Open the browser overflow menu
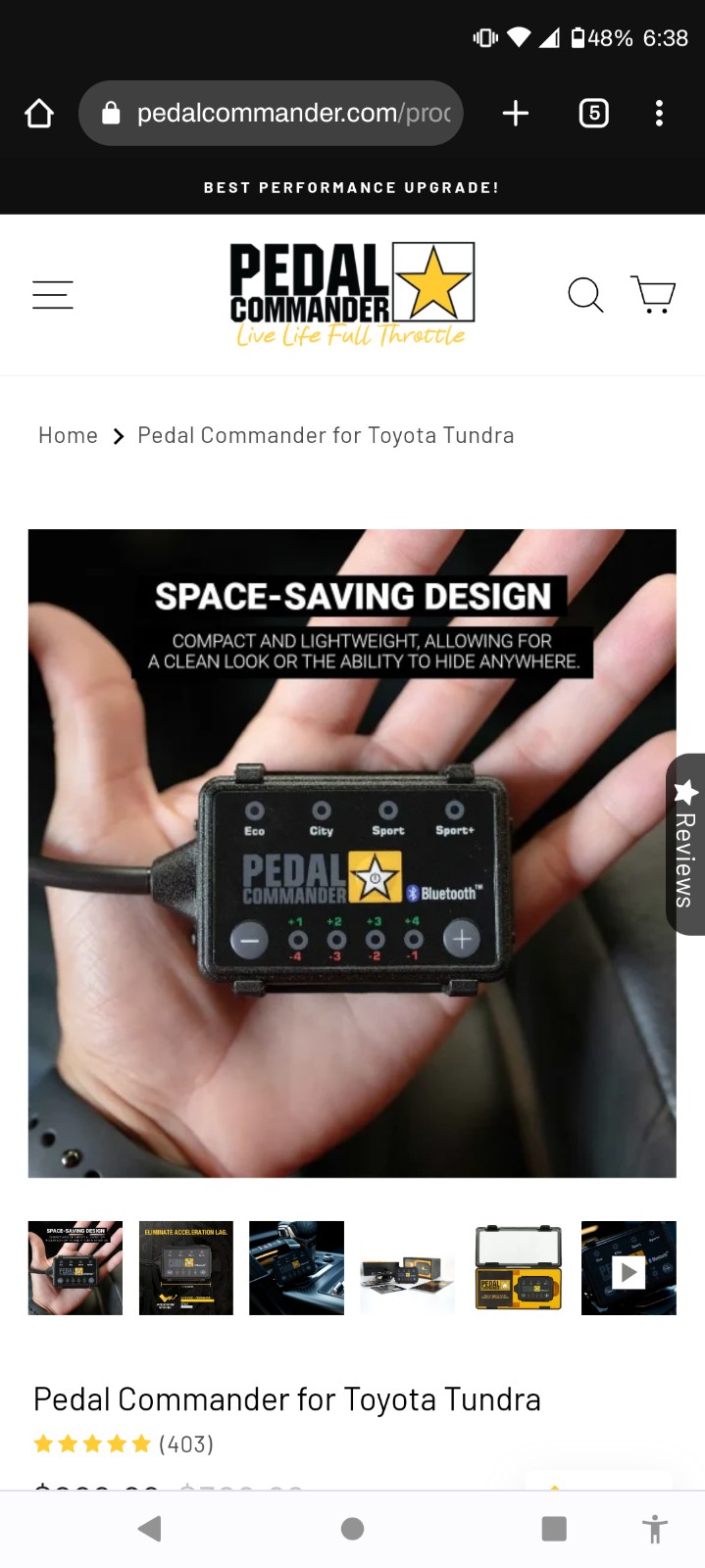The image size is (705, 1568). click(659, 114)
